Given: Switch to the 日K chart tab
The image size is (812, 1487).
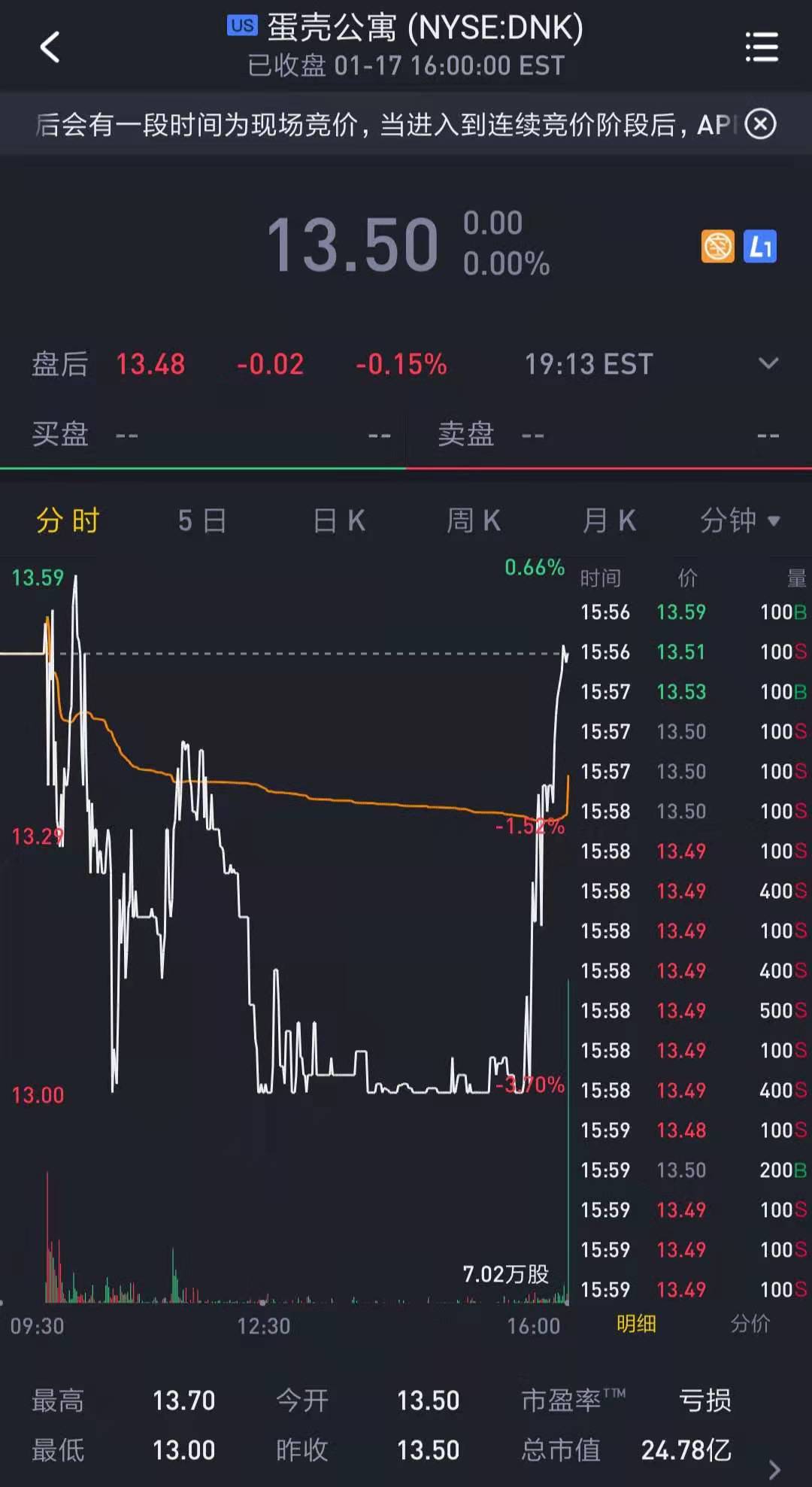Looking at the screenshot, I should click(x=338, y=520).
